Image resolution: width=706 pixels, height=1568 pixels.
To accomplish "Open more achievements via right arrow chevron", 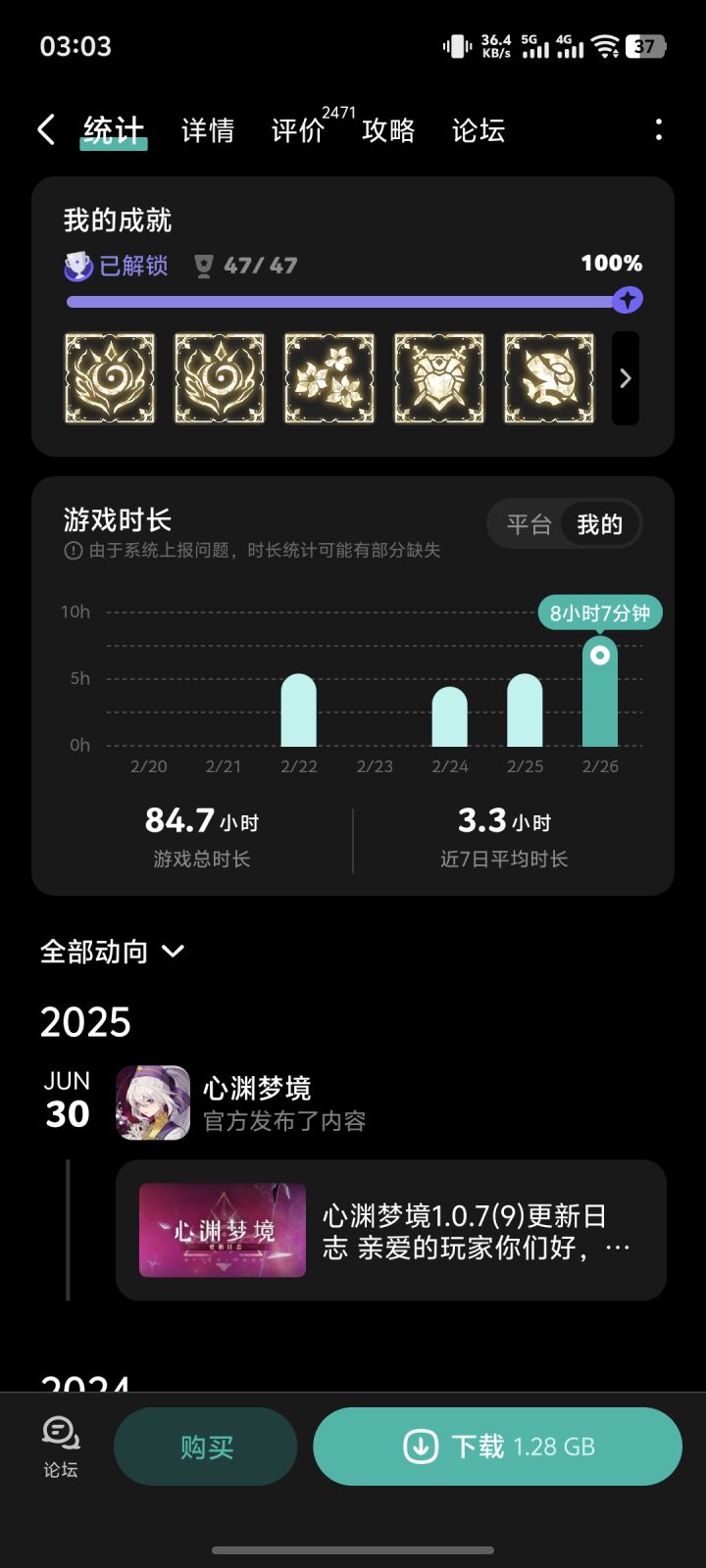I will pos(625,378).
